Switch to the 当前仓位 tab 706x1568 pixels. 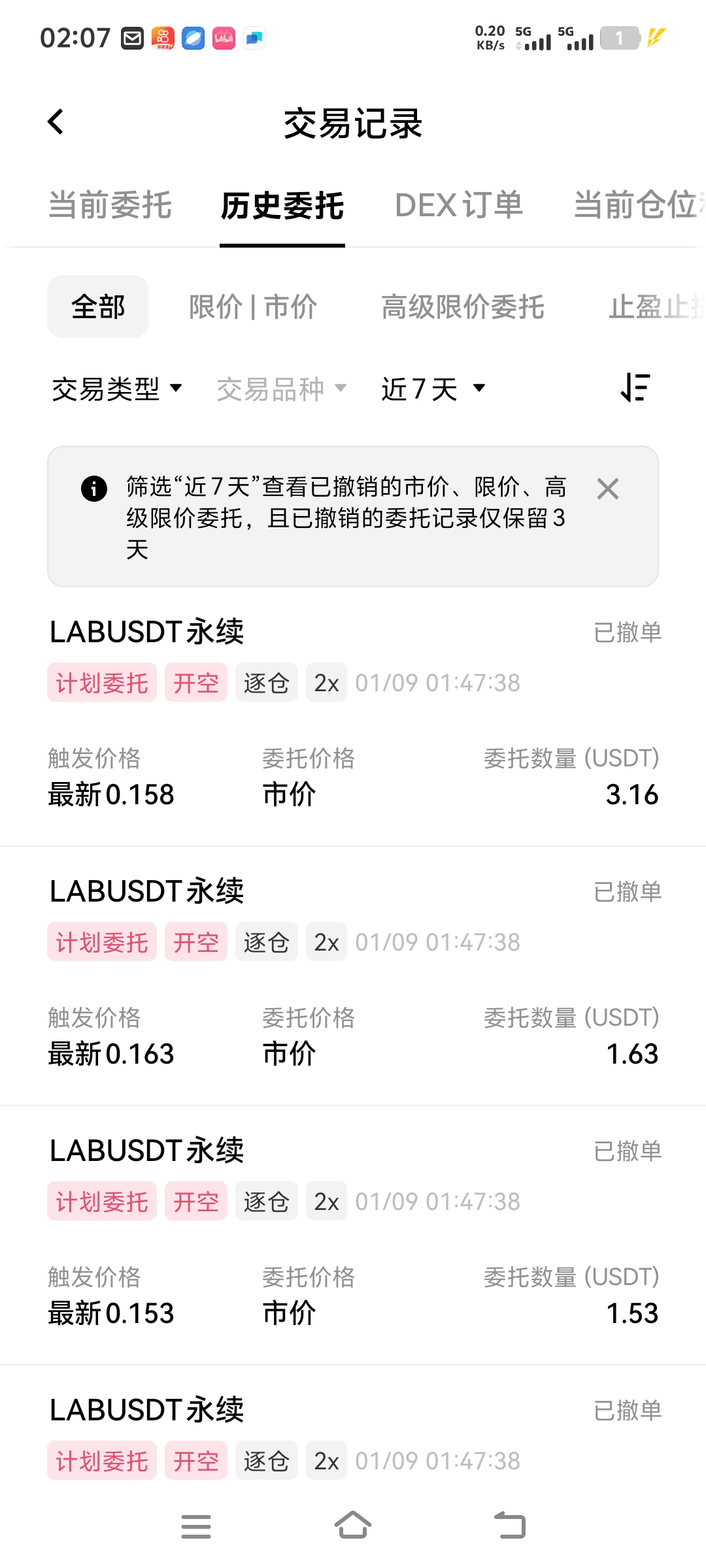click(x=635, y=205)
